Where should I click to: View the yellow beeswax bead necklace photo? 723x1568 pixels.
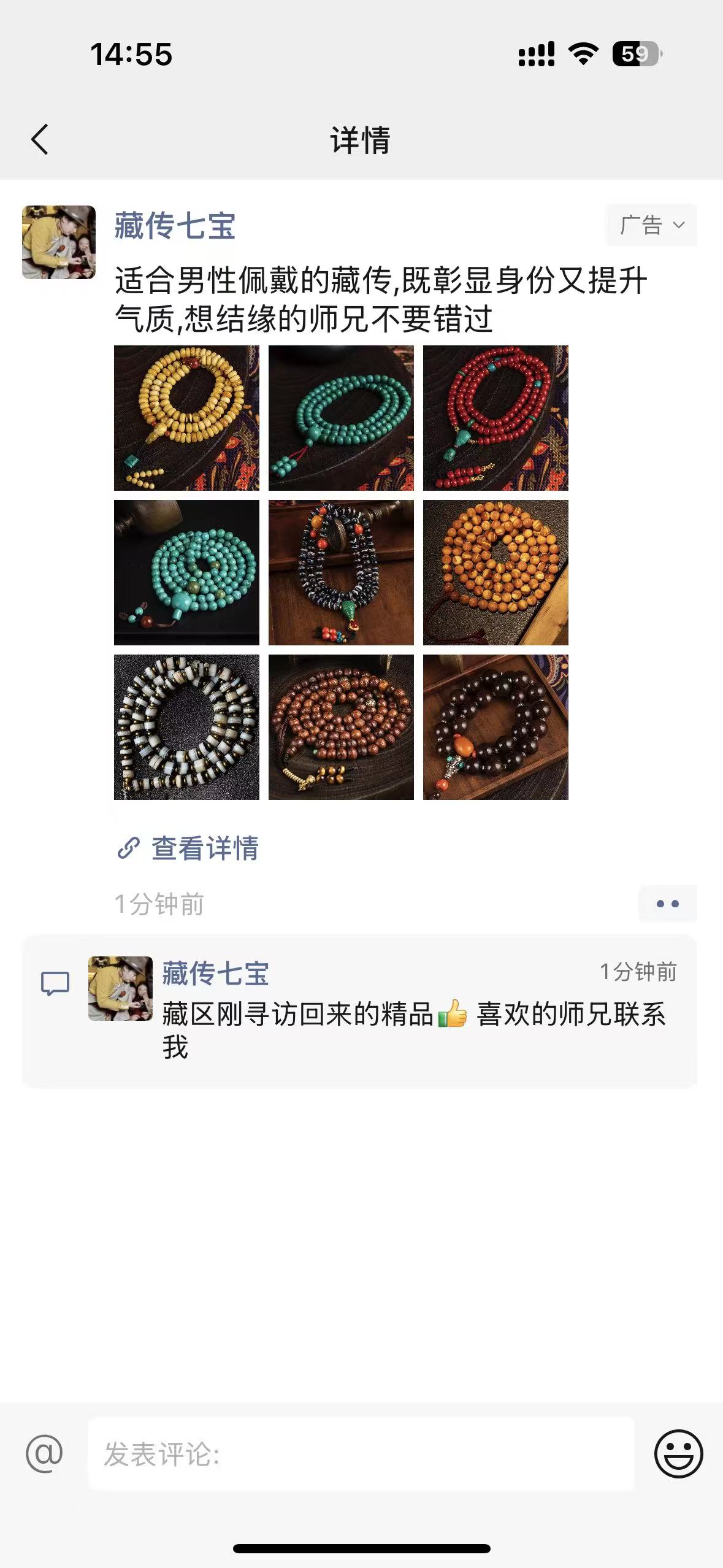[x=186, y=418]
